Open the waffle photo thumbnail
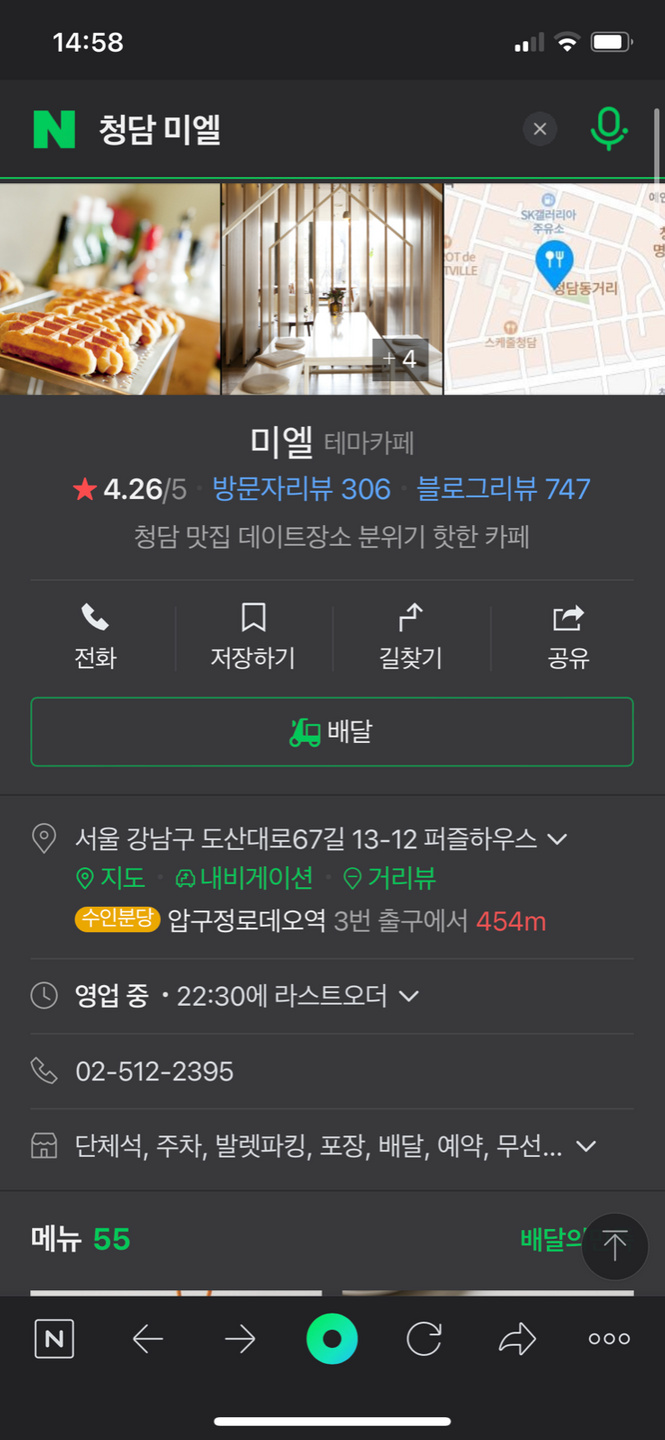 [109, 289]
